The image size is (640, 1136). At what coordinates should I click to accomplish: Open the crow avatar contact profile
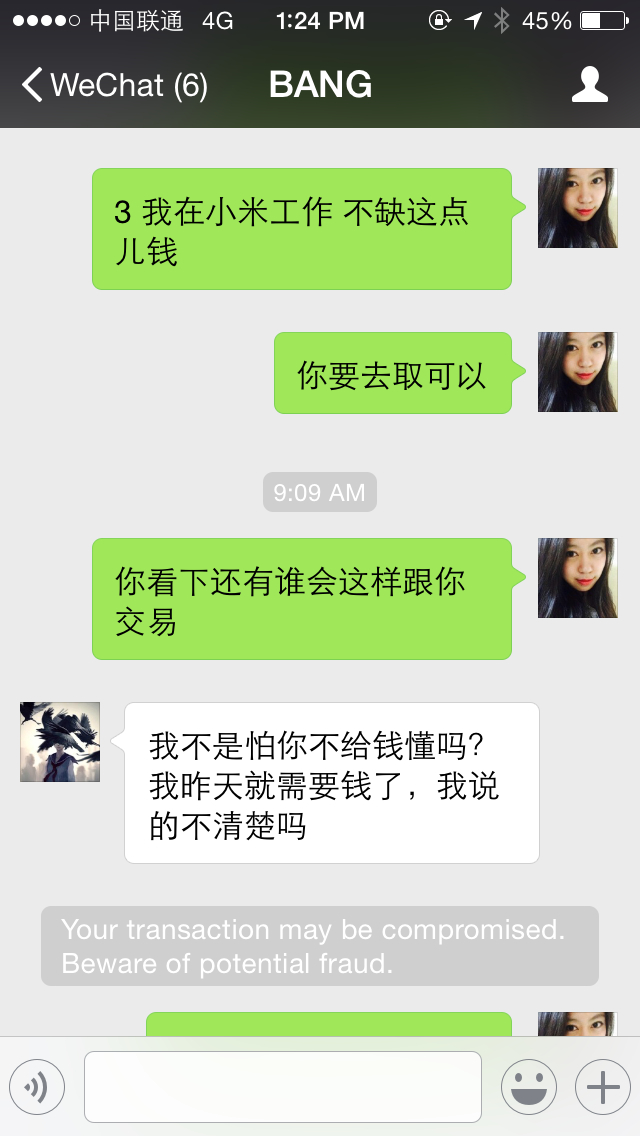pos(60,742)
